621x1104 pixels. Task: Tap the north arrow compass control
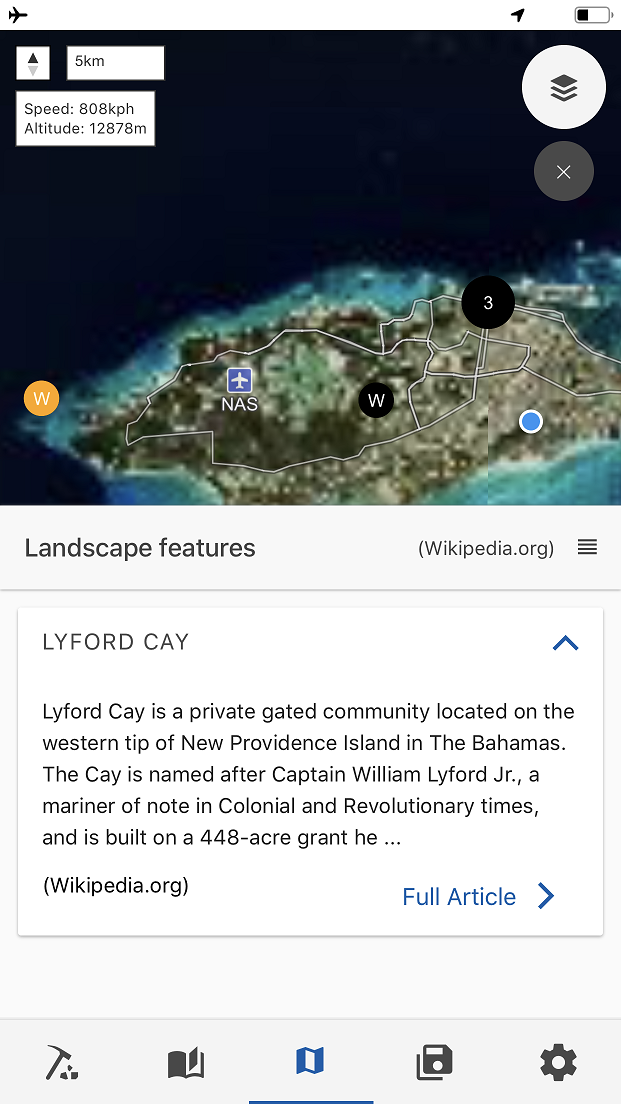pyautogui.click(x=33, y=63)
